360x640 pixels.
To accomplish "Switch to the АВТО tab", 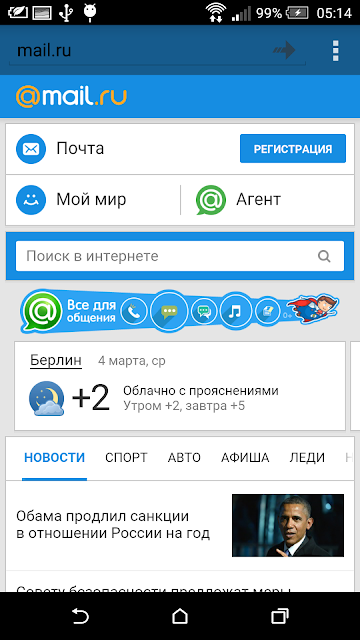I will 184,458.
